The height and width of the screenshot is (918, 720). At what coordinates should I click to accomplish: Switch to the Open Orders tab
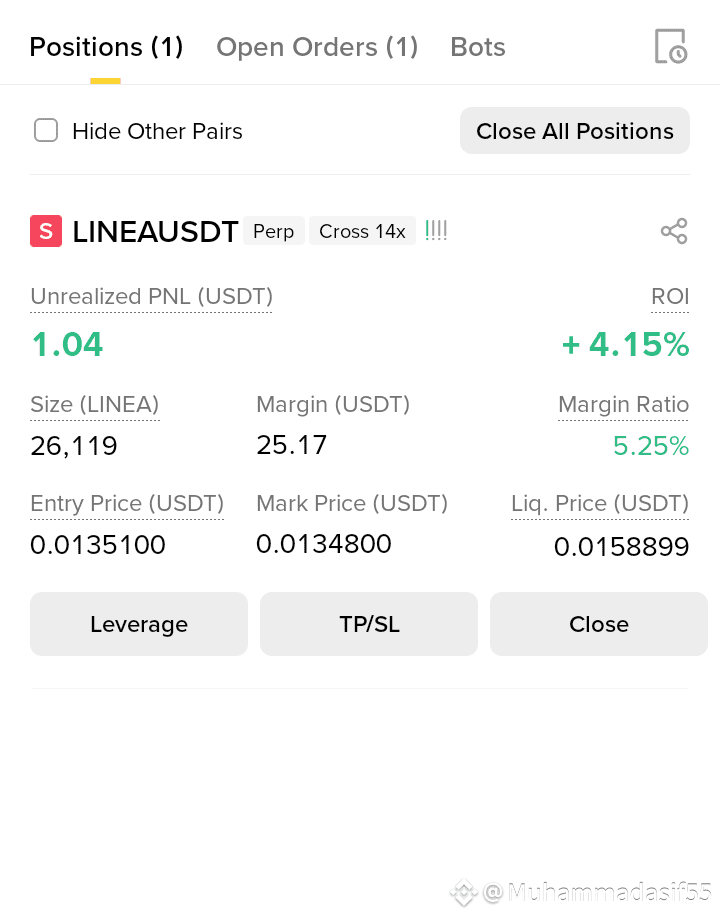coord(317,47)
